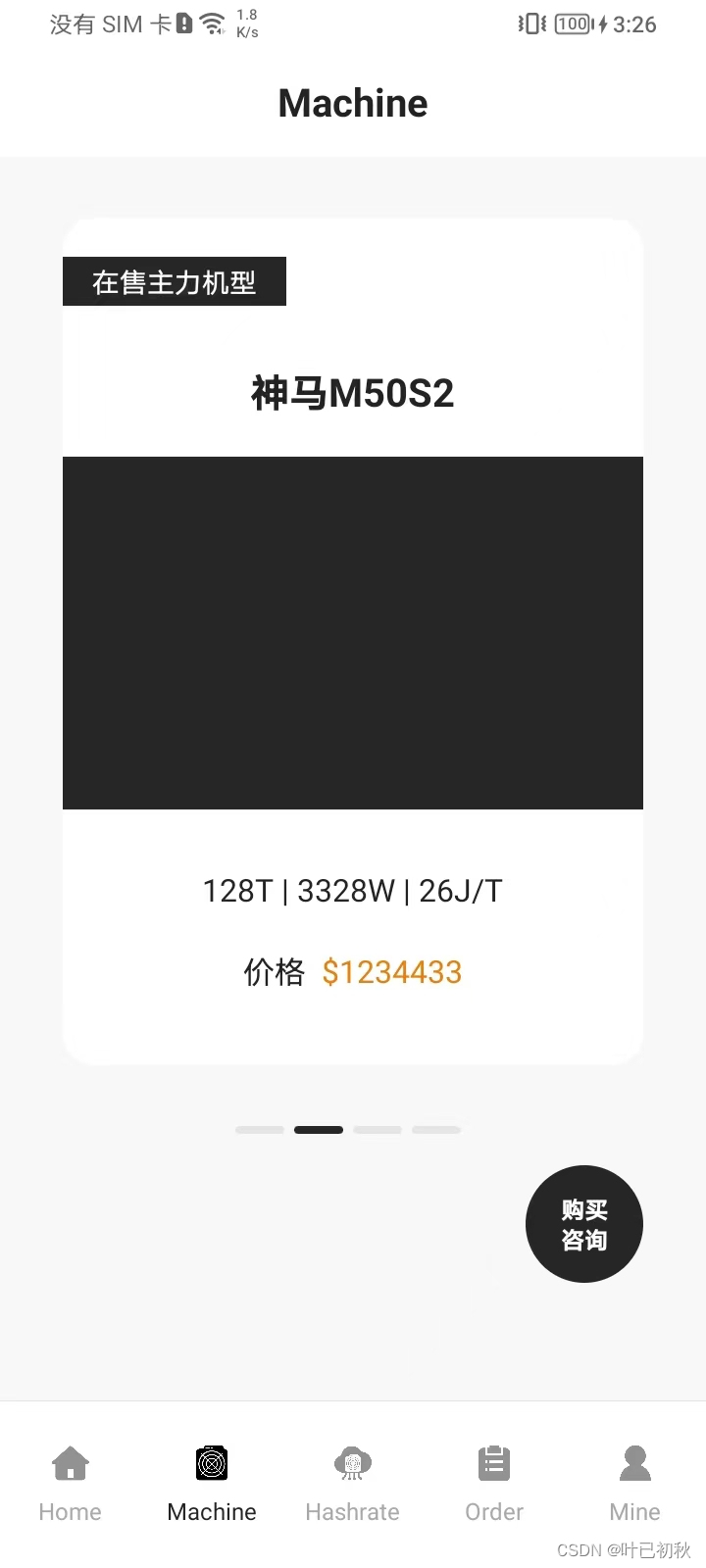Switch to the Home tab
This screenshot has width=706, height=1568.
[x=71, y=1484]
